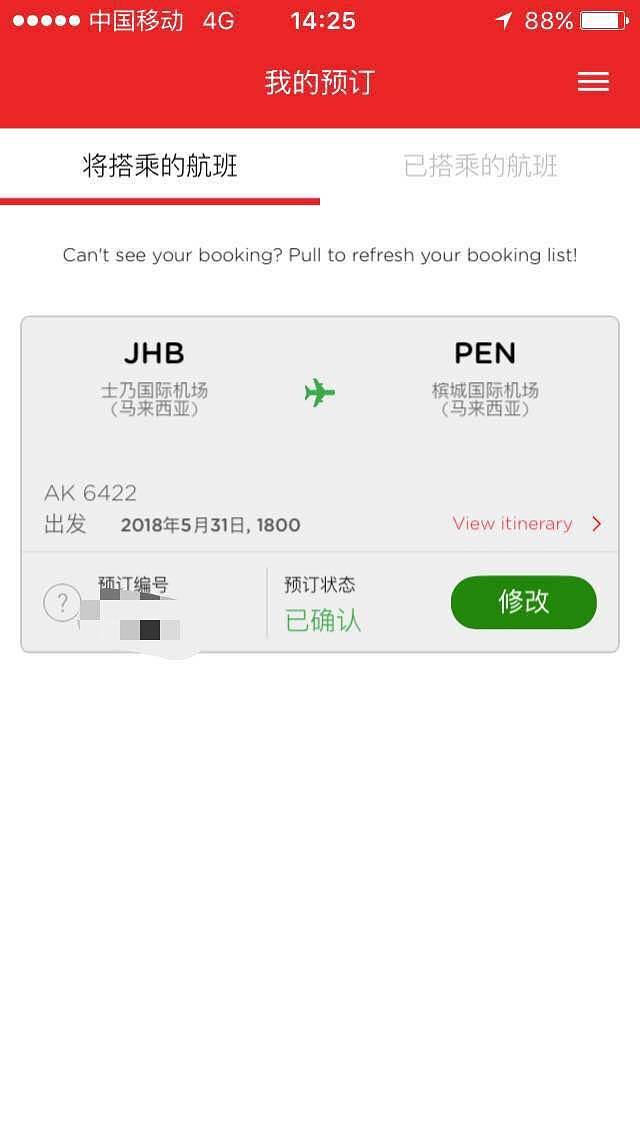Select the 将搭乘的航班 tab
This screenshot has height=1136, width=640.
[160, 166]
